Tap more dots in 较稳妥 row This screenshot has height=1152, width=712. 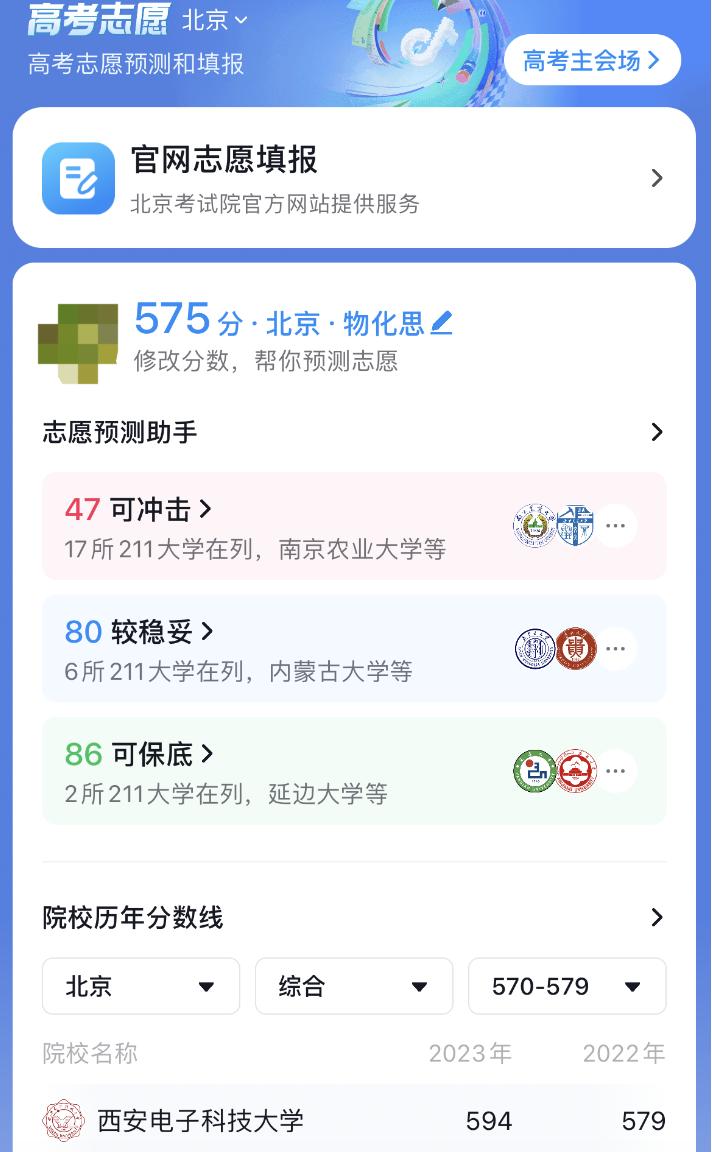click(x=616, y=649)
